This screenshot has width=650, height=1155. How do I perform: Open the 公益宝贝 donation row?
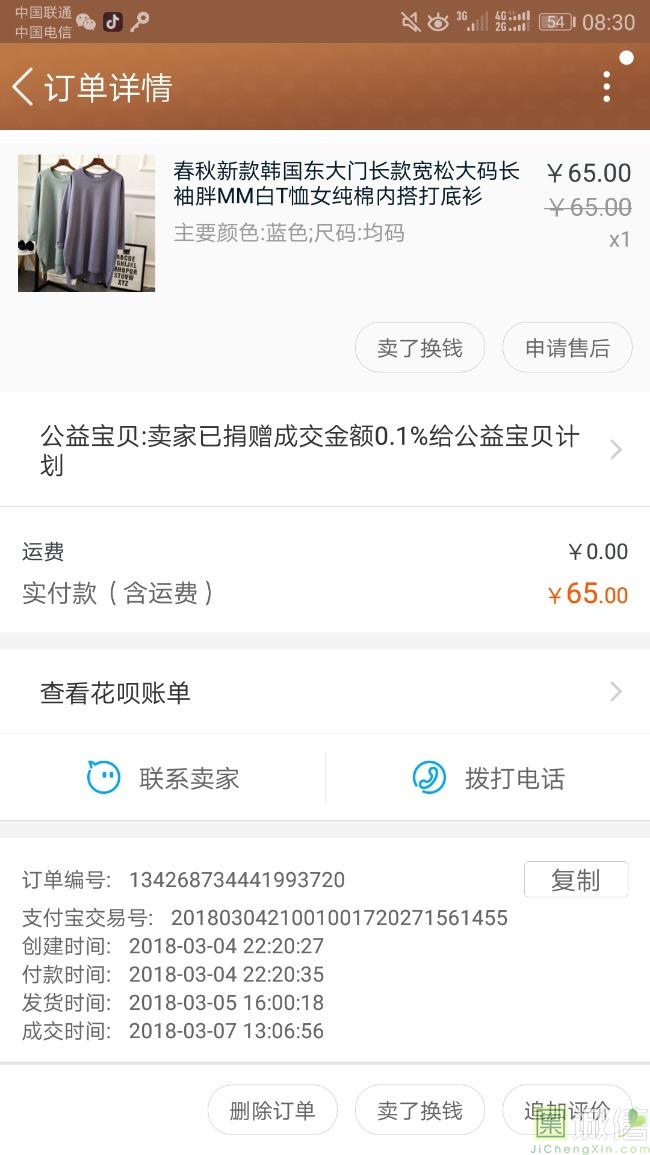pos(325,450)
